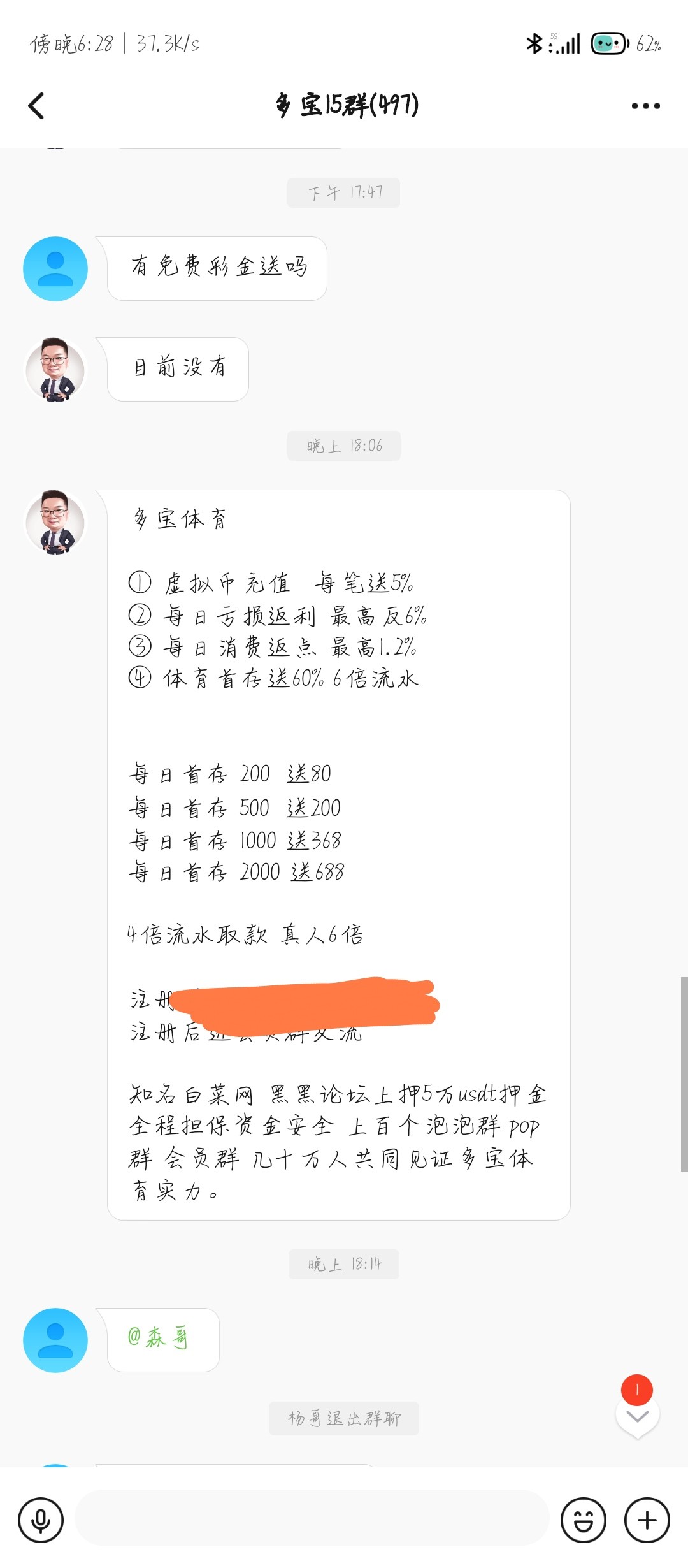Jump to the newest unread message
The height and width of the screenshot is (1568, 688).
point(637,1415)
